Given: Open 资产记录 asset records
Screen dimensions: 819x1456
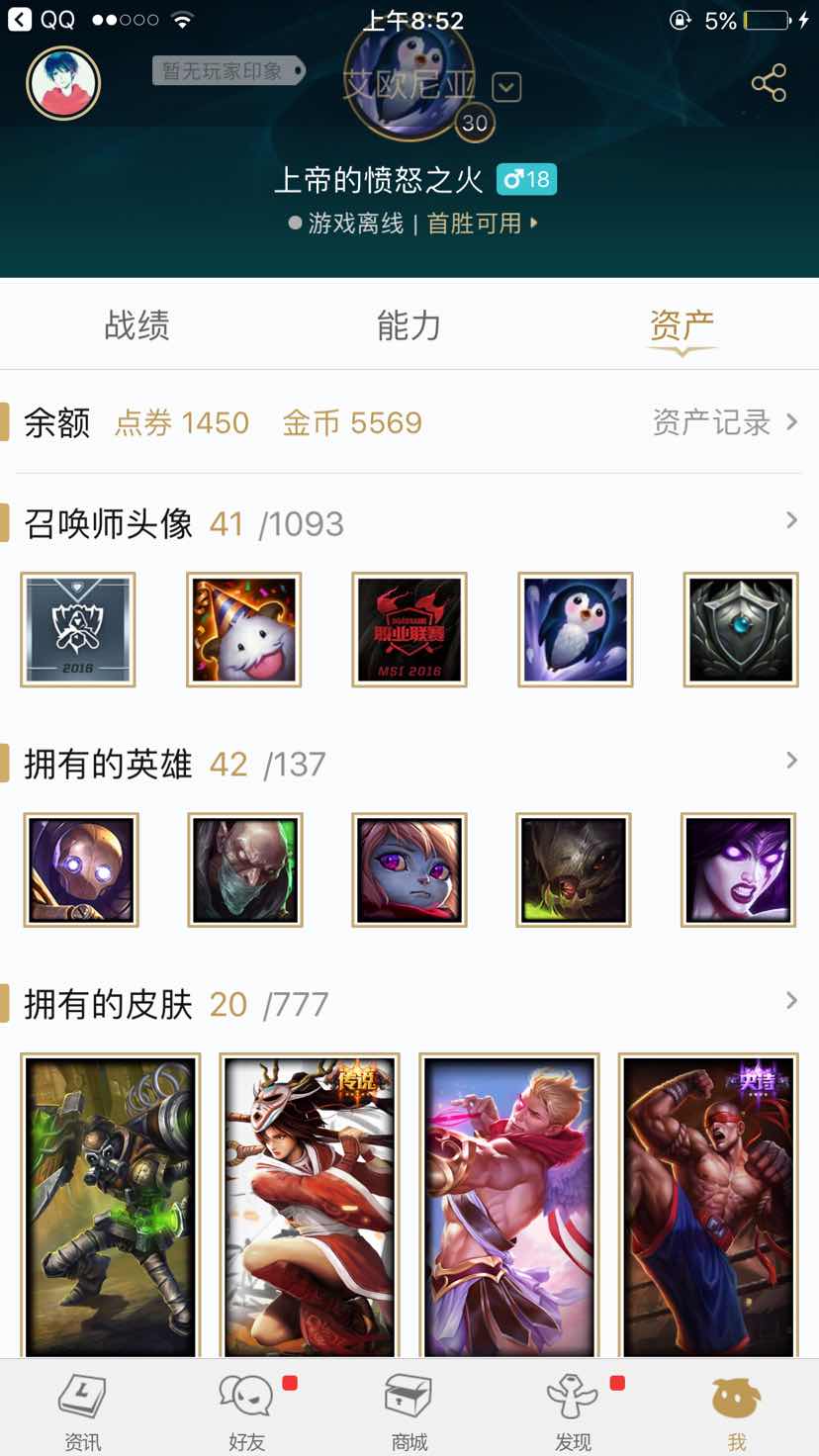Looking at the screenshot, I should [724, 422].
